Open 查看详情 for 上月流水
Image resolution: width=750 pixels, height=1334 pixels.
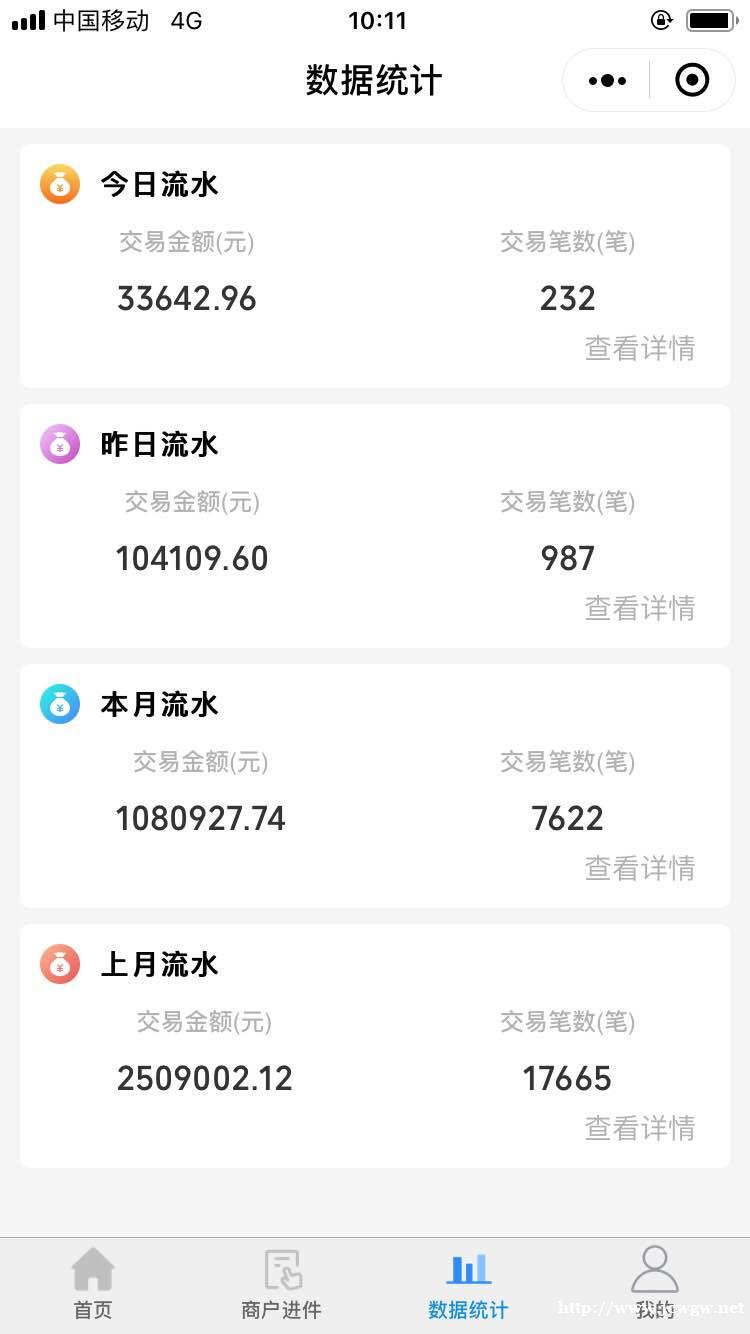[640, 1128]
